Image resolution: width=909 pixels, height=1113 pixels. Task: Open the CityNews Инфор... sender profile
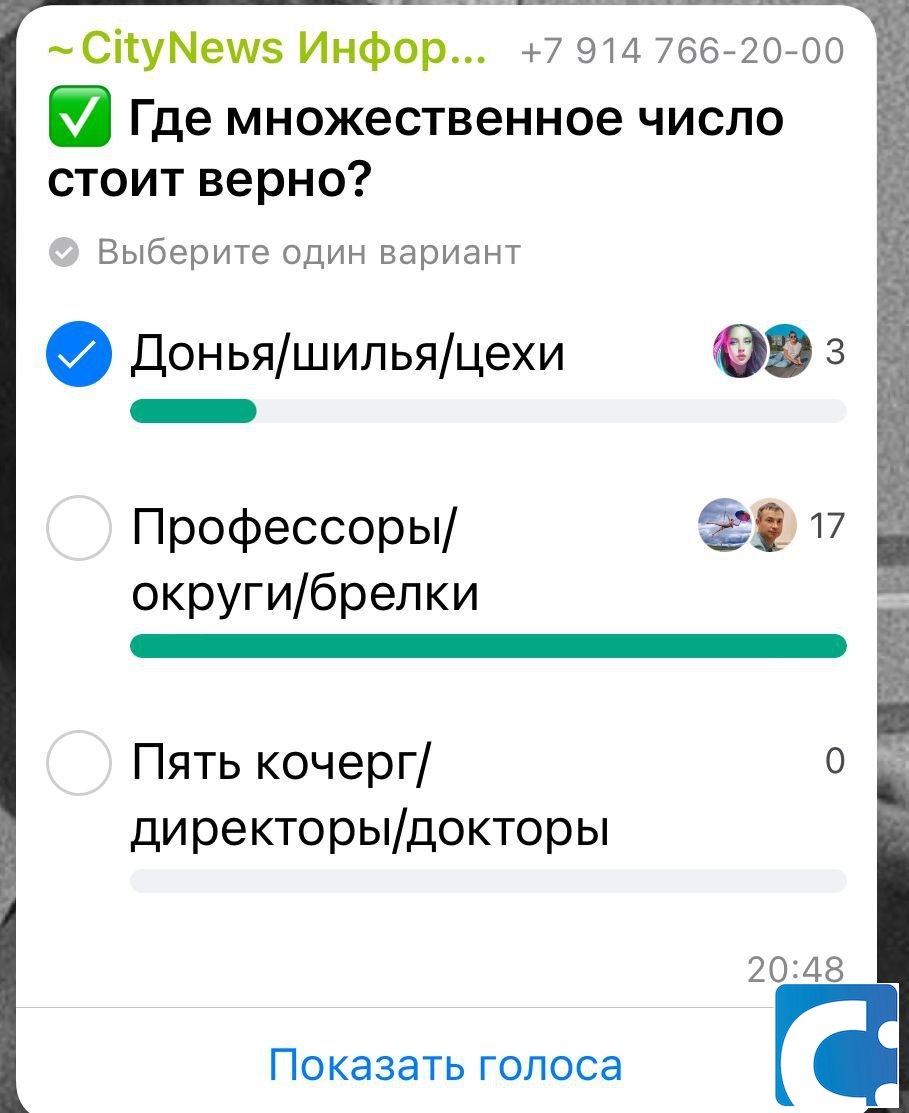coord(268,48)
